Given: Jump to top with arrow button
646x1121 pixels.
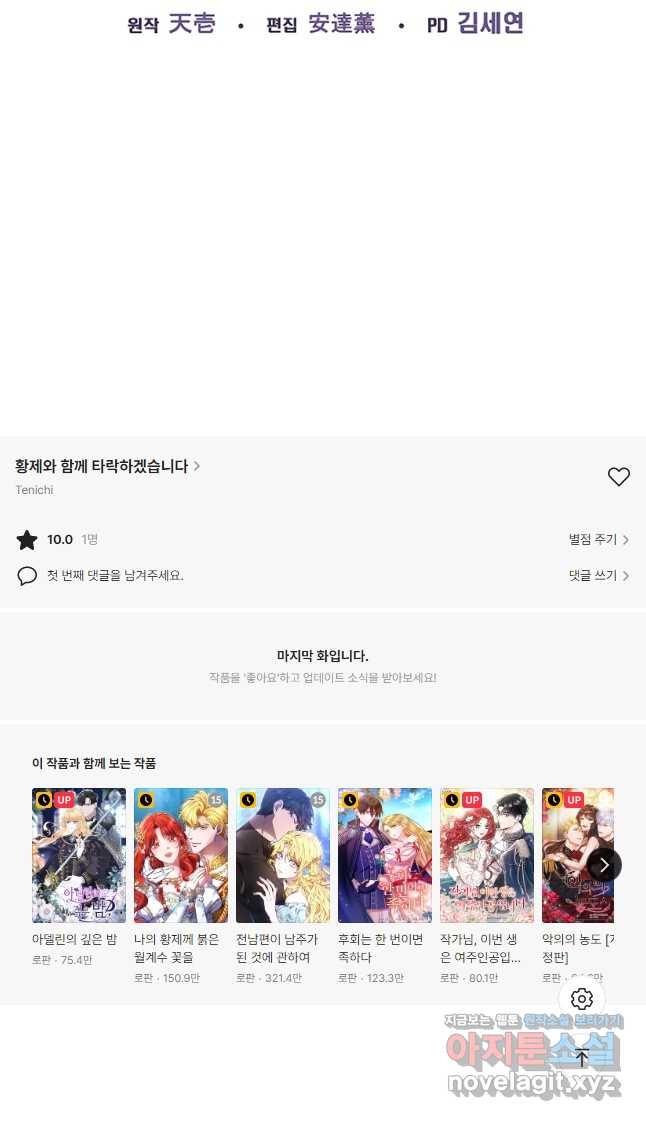Looking at the screenshot, I should coord(582,1057).
